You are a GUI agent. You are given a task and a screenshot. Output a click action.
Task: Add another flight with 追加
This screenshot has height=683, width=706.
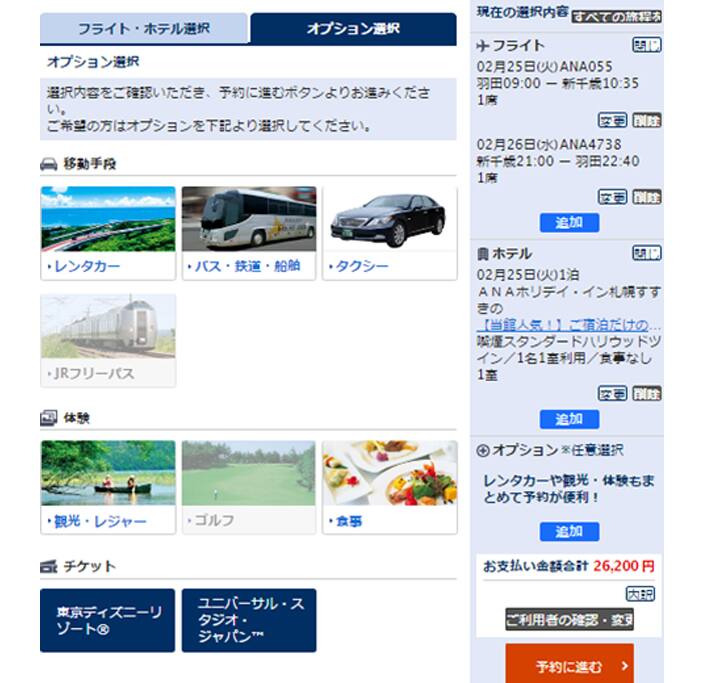tap(569, 222)
